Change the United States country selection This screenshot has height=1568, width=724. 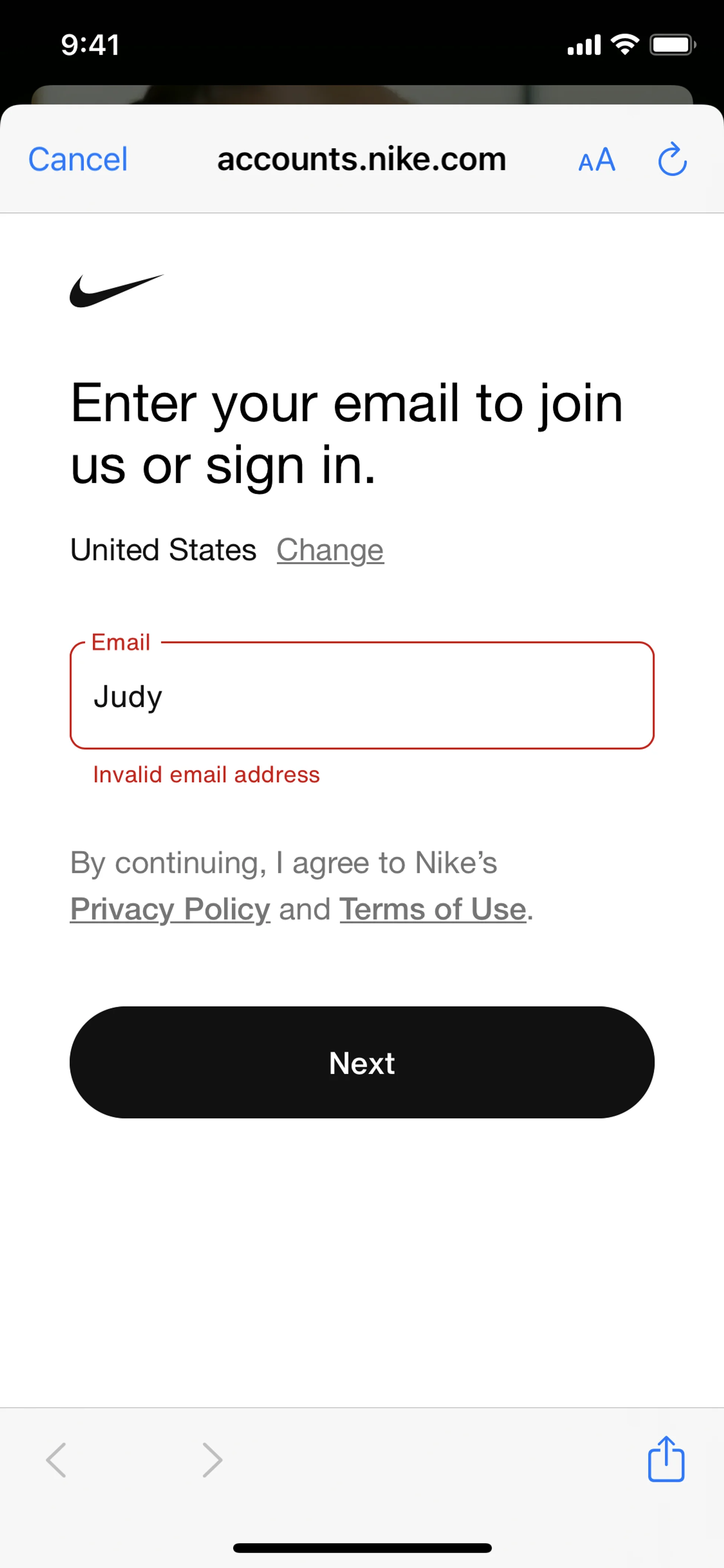pos(330,550)
